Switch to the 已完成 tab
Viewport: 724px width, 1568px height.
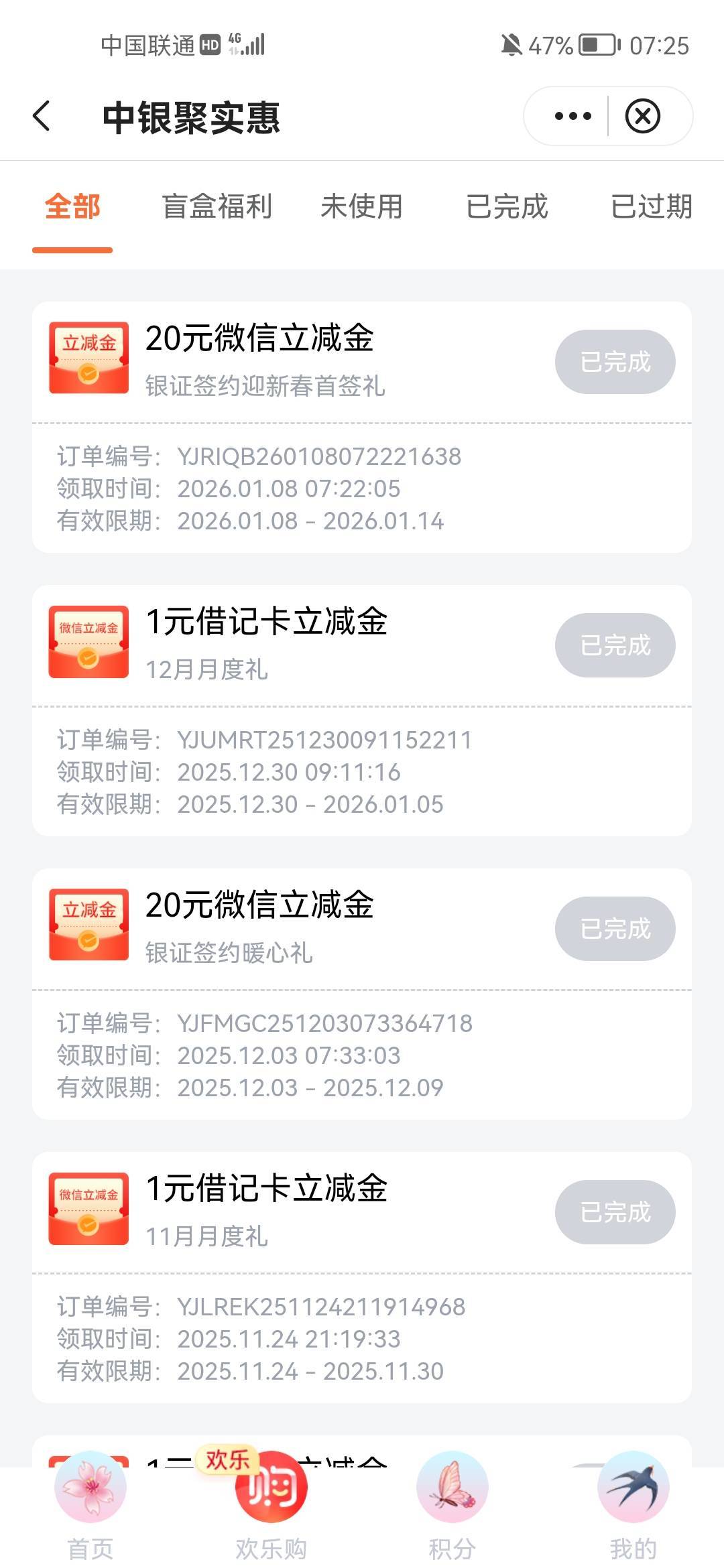pos(507,206)
